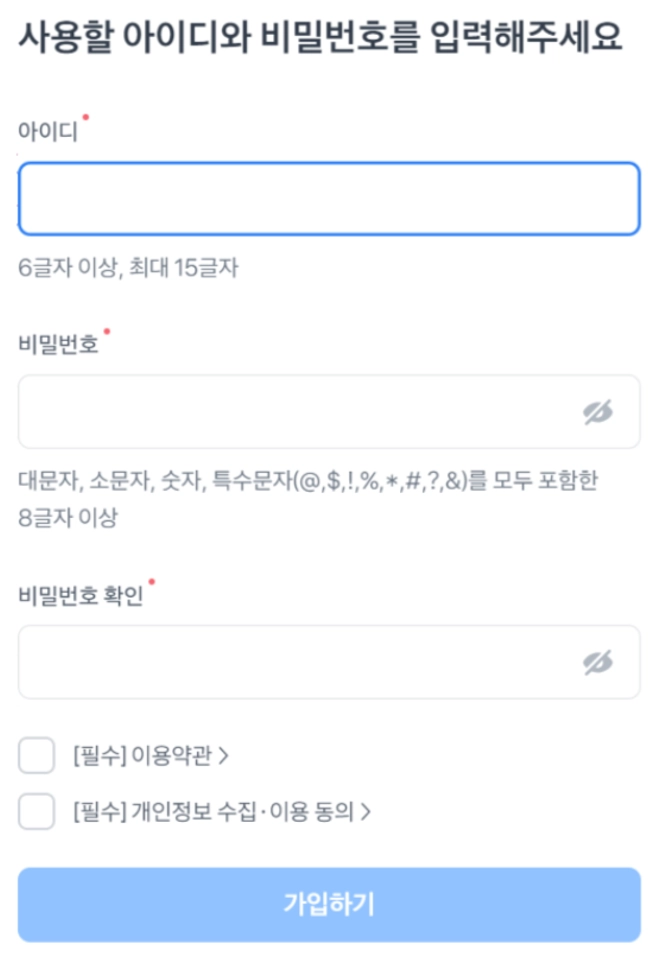Screen dimensions: 660x953
Task: Check the [필수] 이용약관 checkbox
Action: click(x=37, y=756)
